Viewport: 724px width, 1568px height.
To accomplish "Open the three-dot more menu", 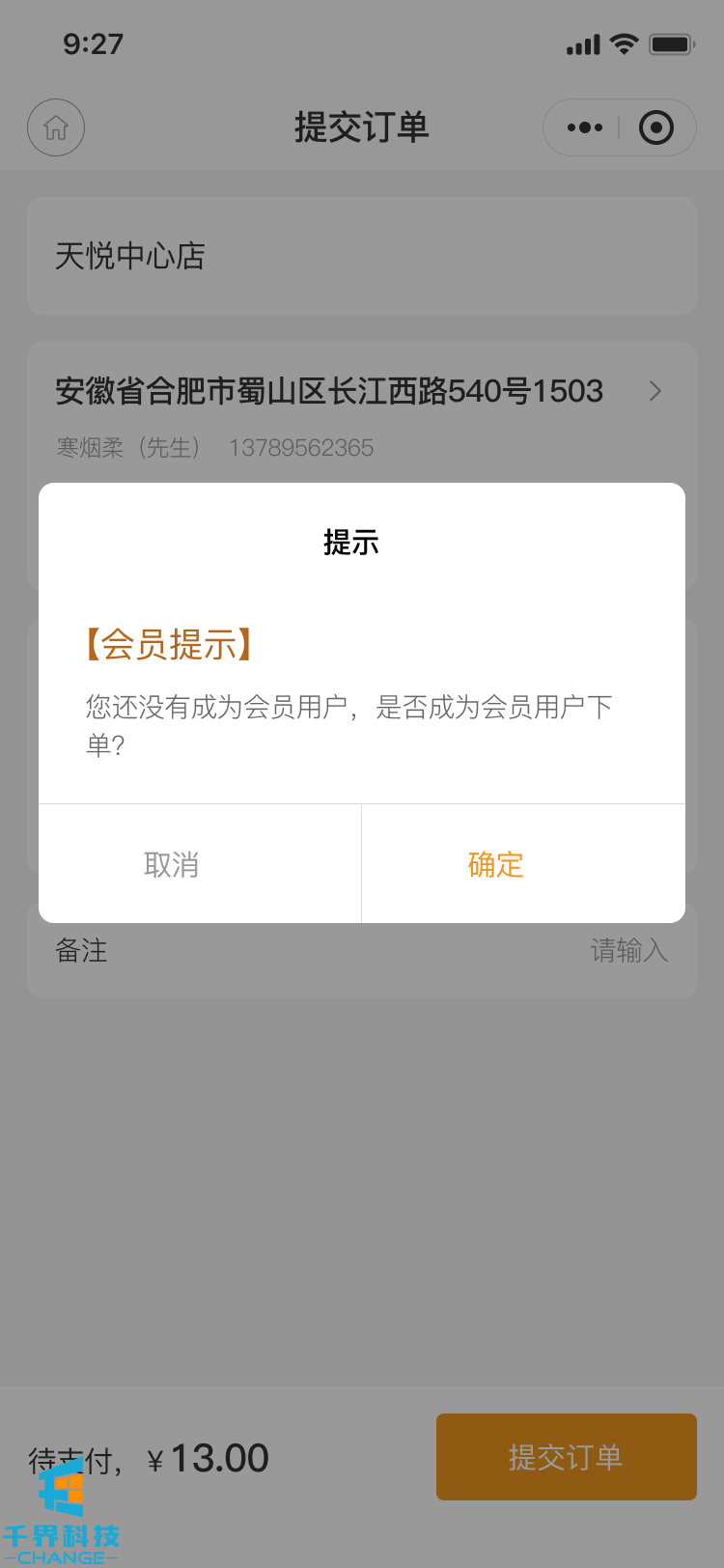I will [584, 127].
